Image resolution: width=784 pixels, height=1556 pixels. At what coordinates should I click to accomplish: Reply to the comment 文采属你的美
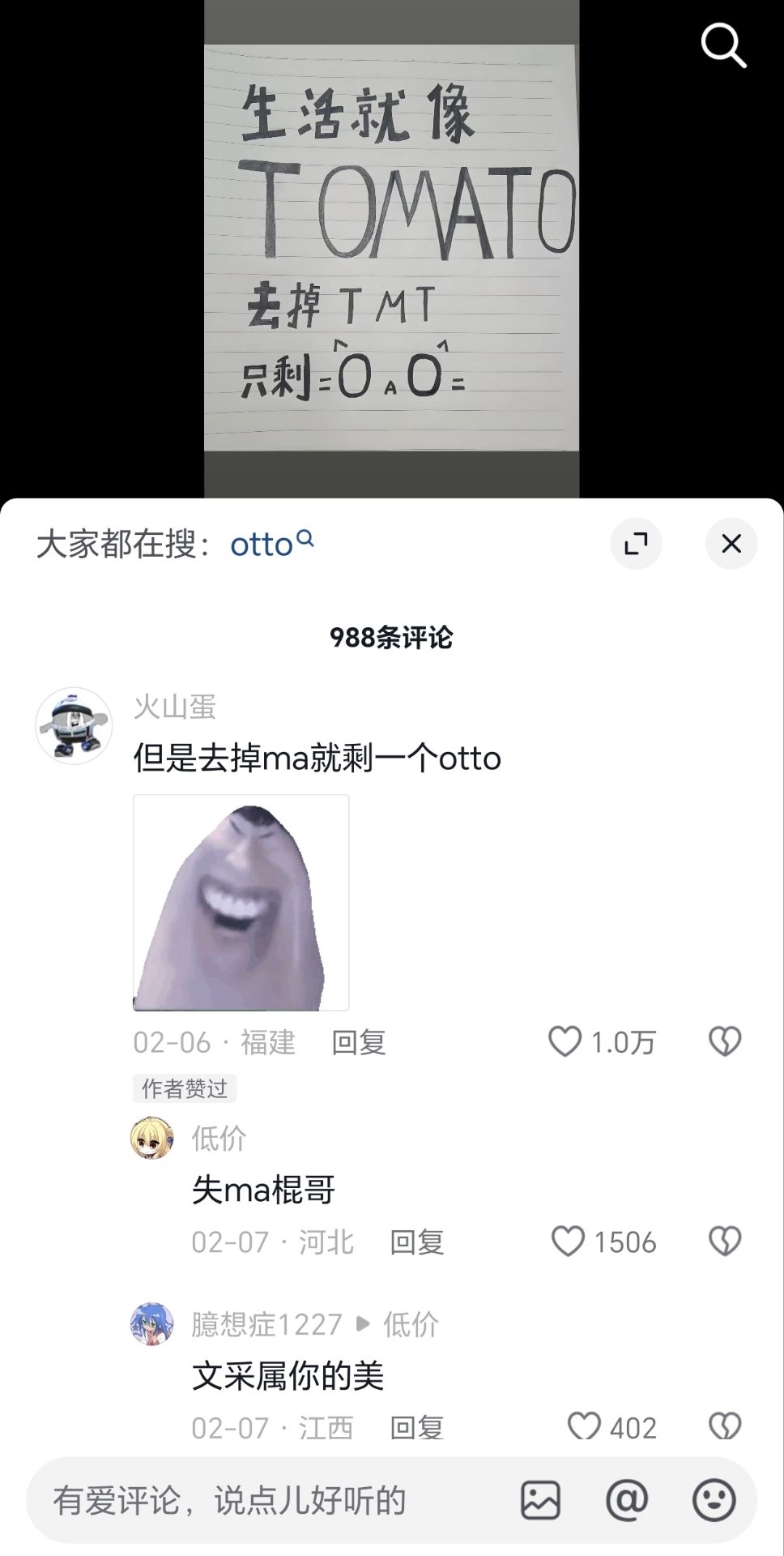(x=416, y=1427)
